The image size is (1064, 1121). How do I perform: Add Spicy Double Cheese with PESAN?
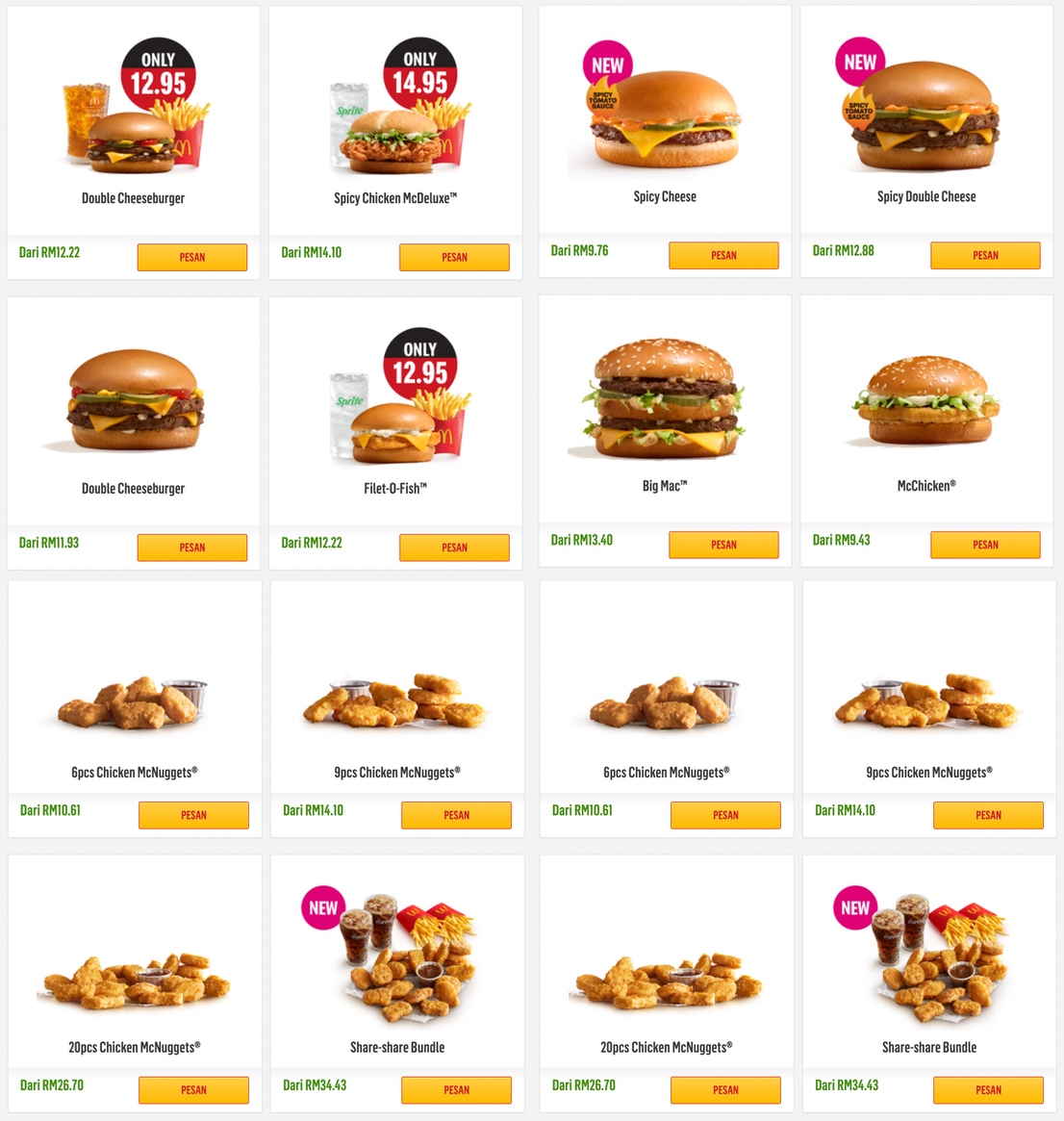pos(985,255)
